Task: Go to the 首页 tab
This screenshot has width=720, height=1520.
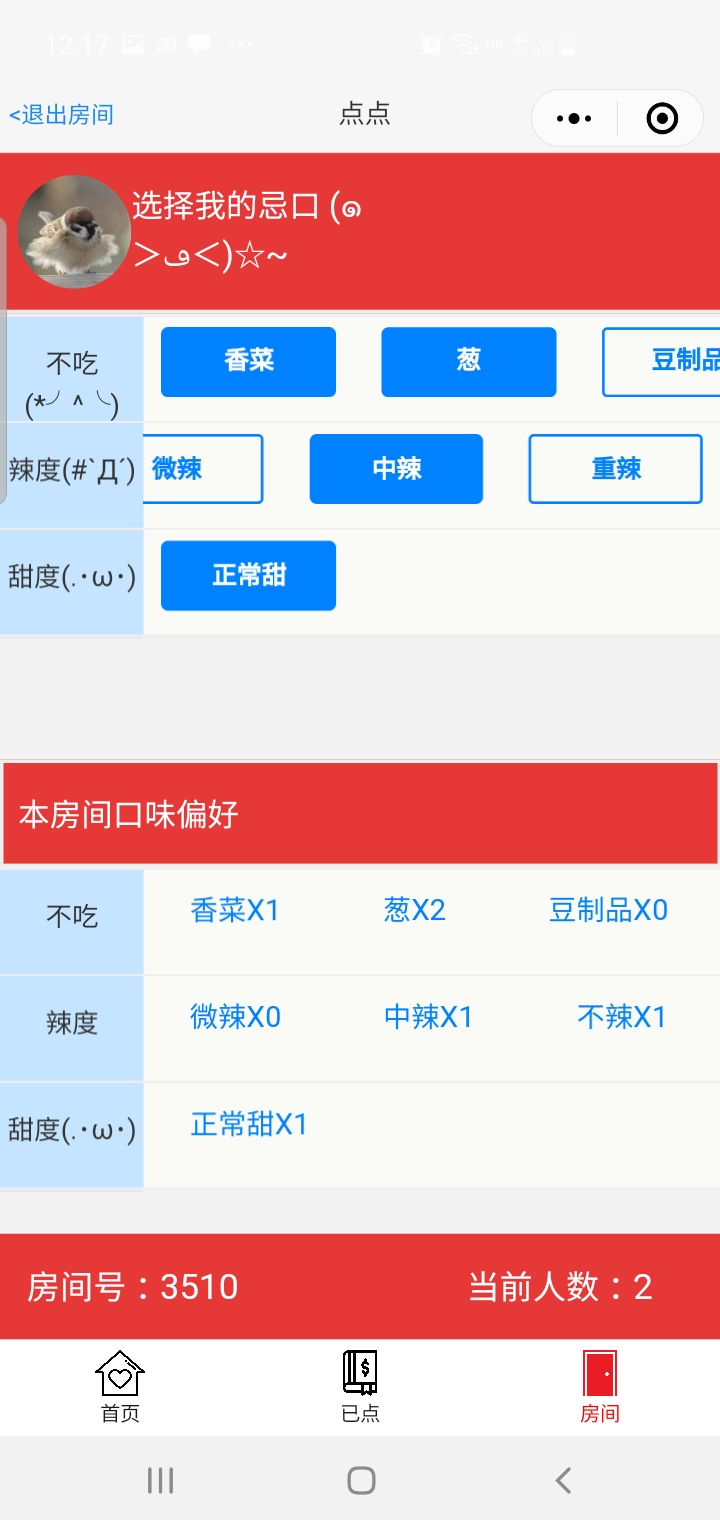Action: pos(120,1386)
